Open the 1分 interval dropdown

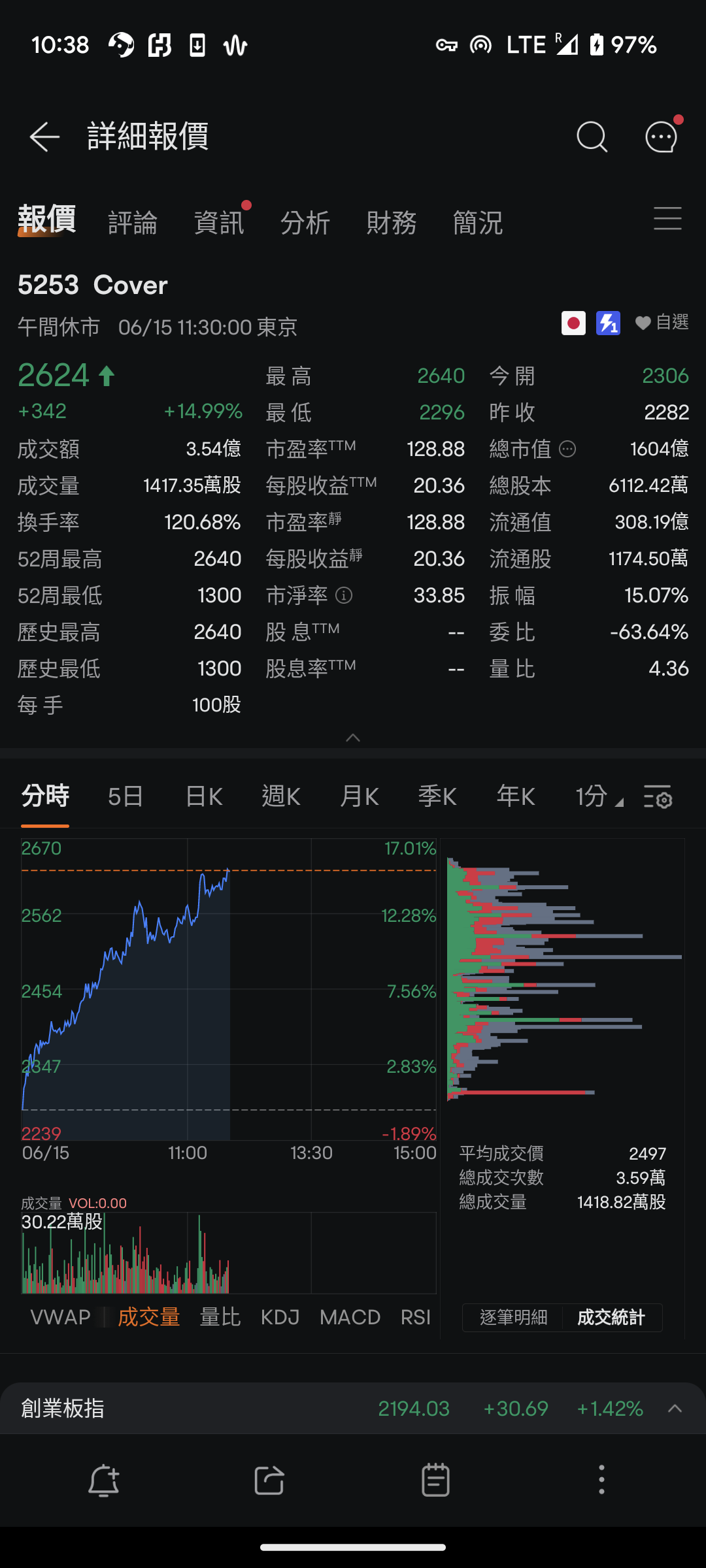[x=599, y=796]
